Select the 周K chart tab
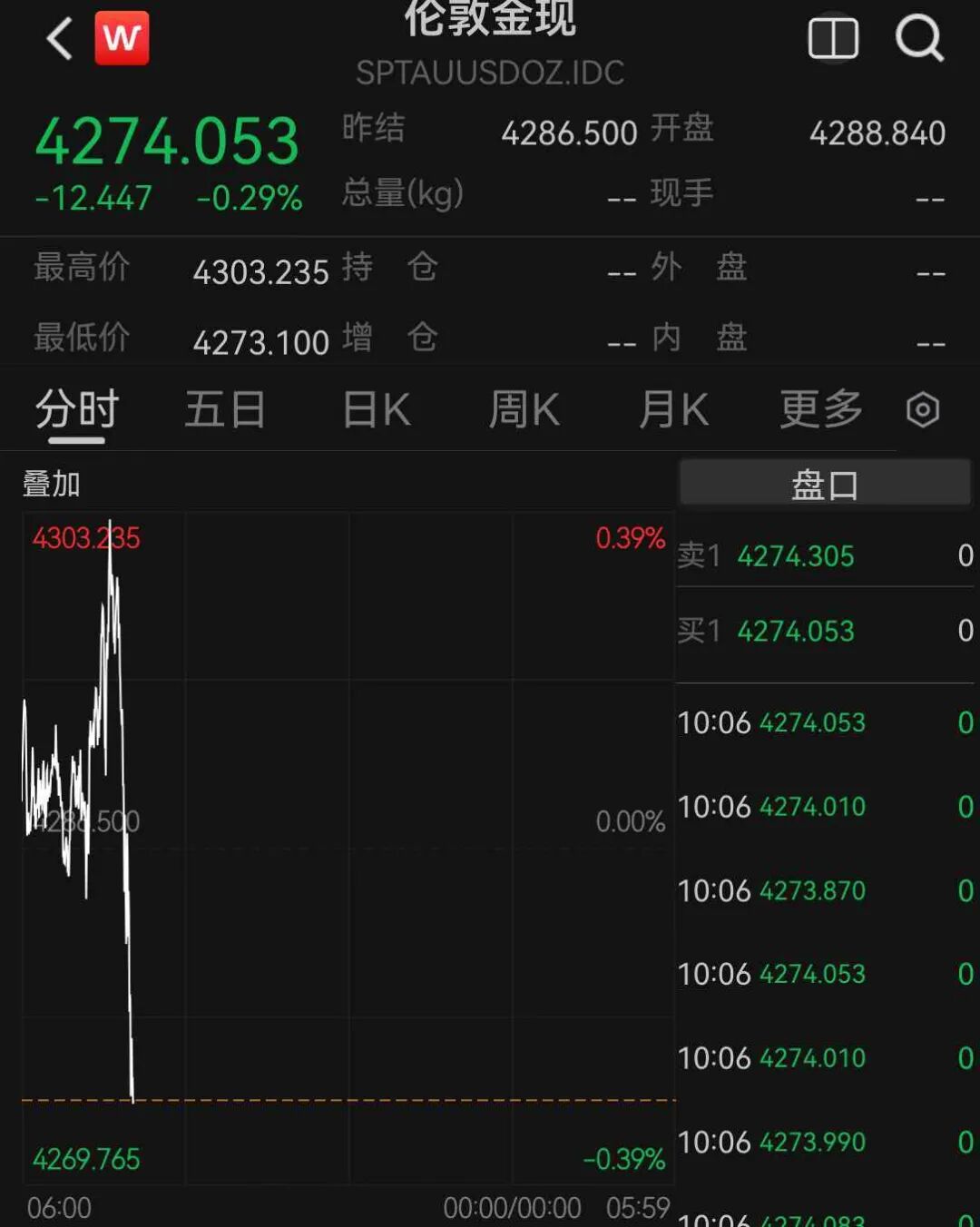This screenshot has height=1227, width=980. (x=524, y=409)
